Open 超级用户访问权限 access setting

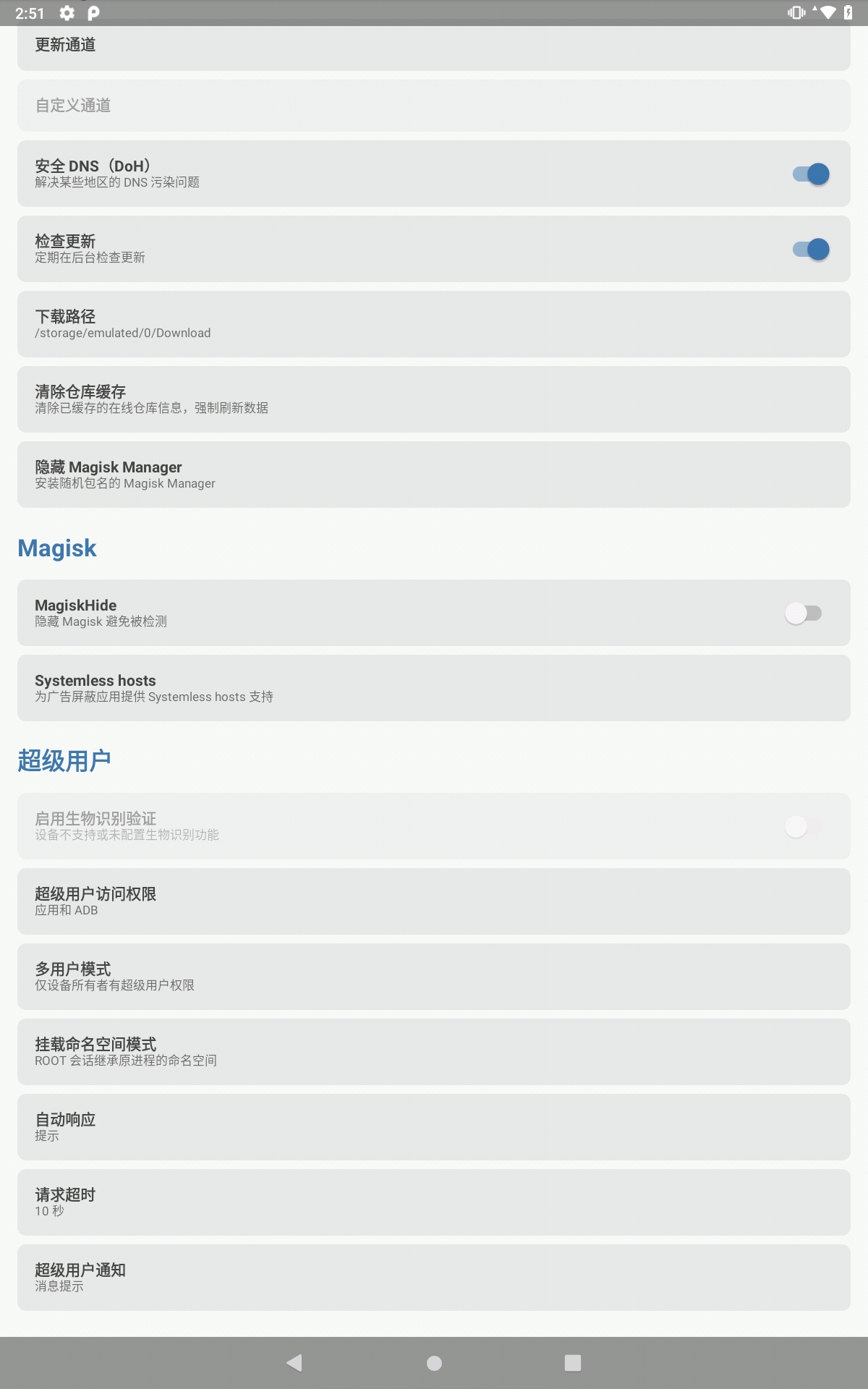point(434,901)
